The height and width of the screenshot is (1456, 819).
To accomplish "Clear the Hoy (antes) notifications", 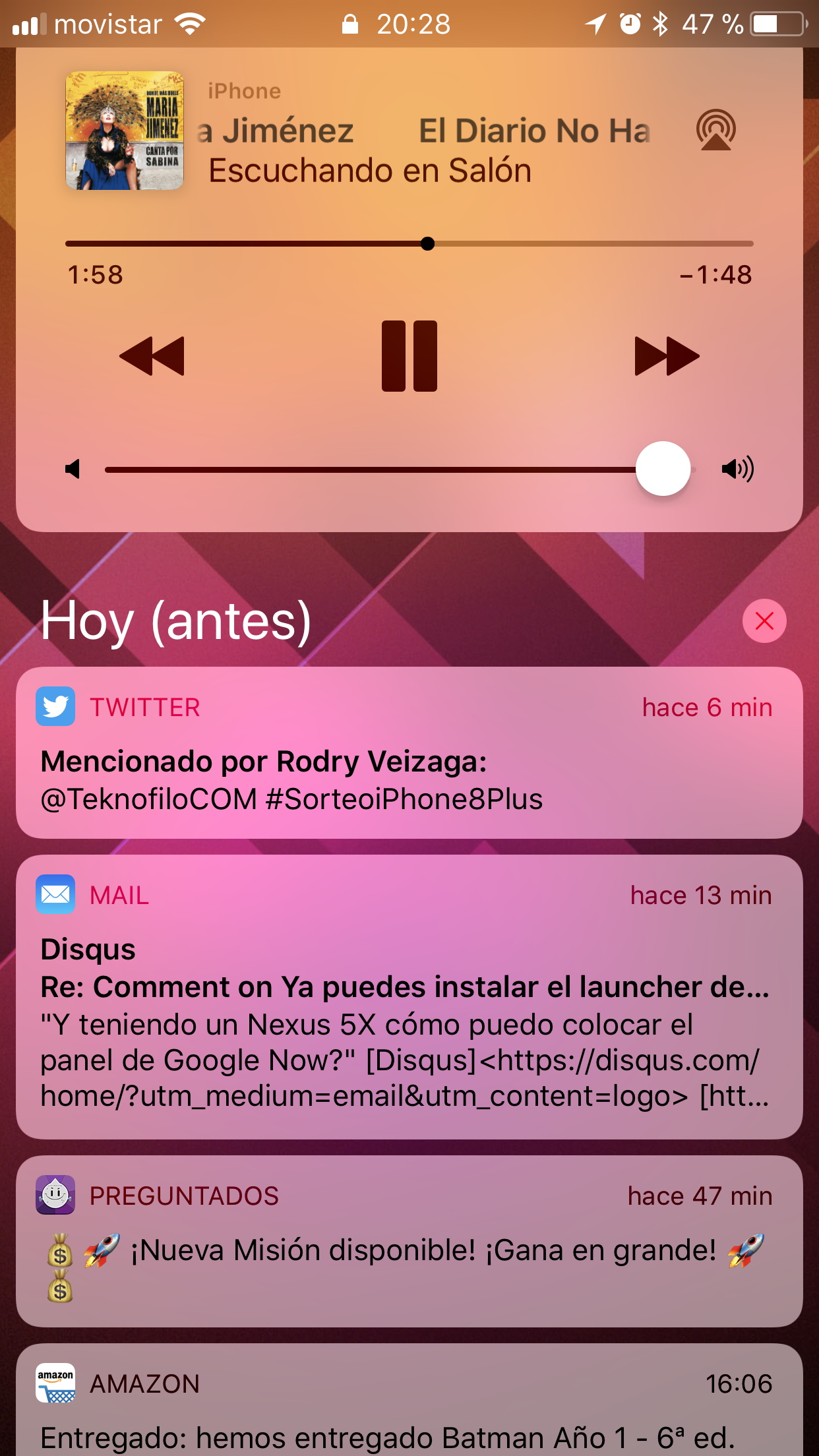I will pyautogui.click(x=764, y=621).
